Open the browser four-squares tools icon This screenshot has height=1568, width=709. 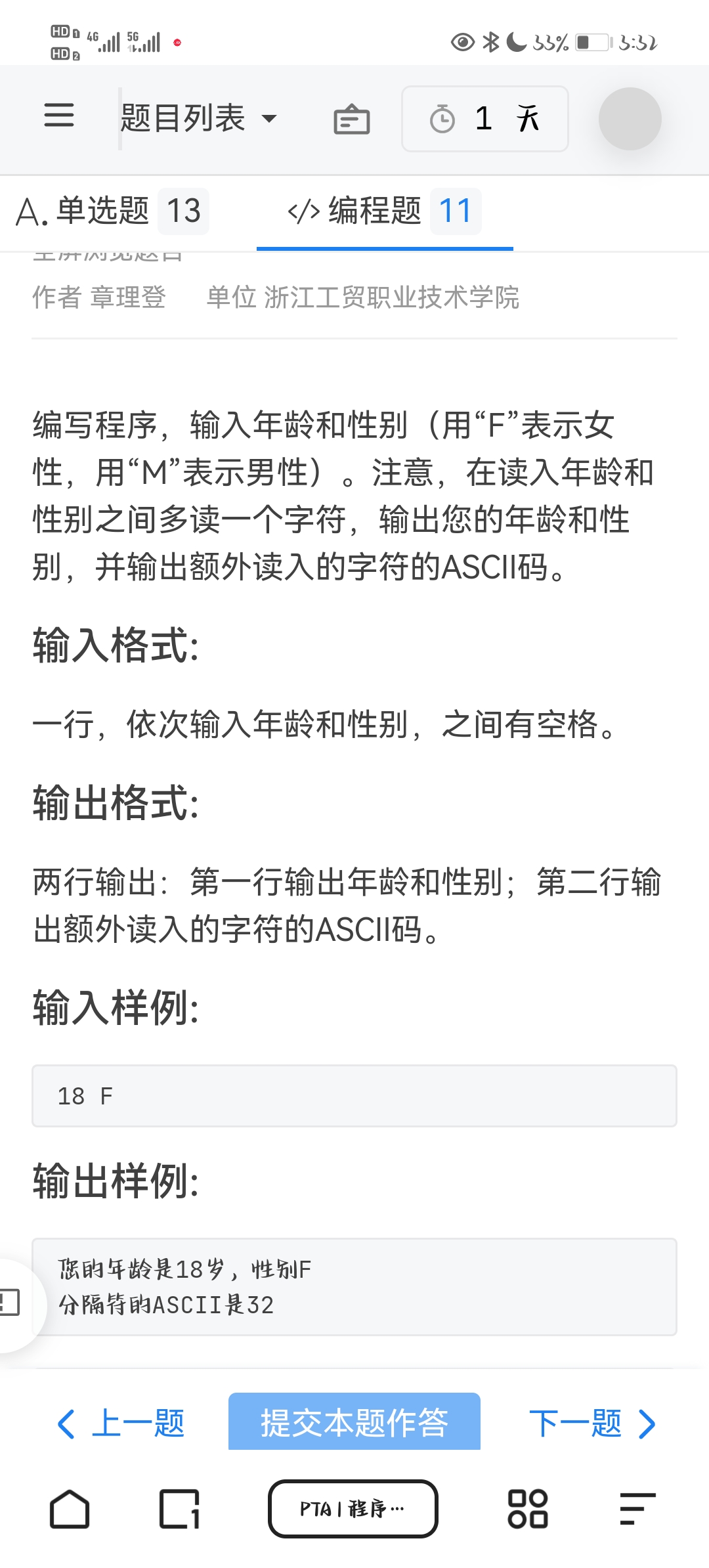click(527, 1509)
